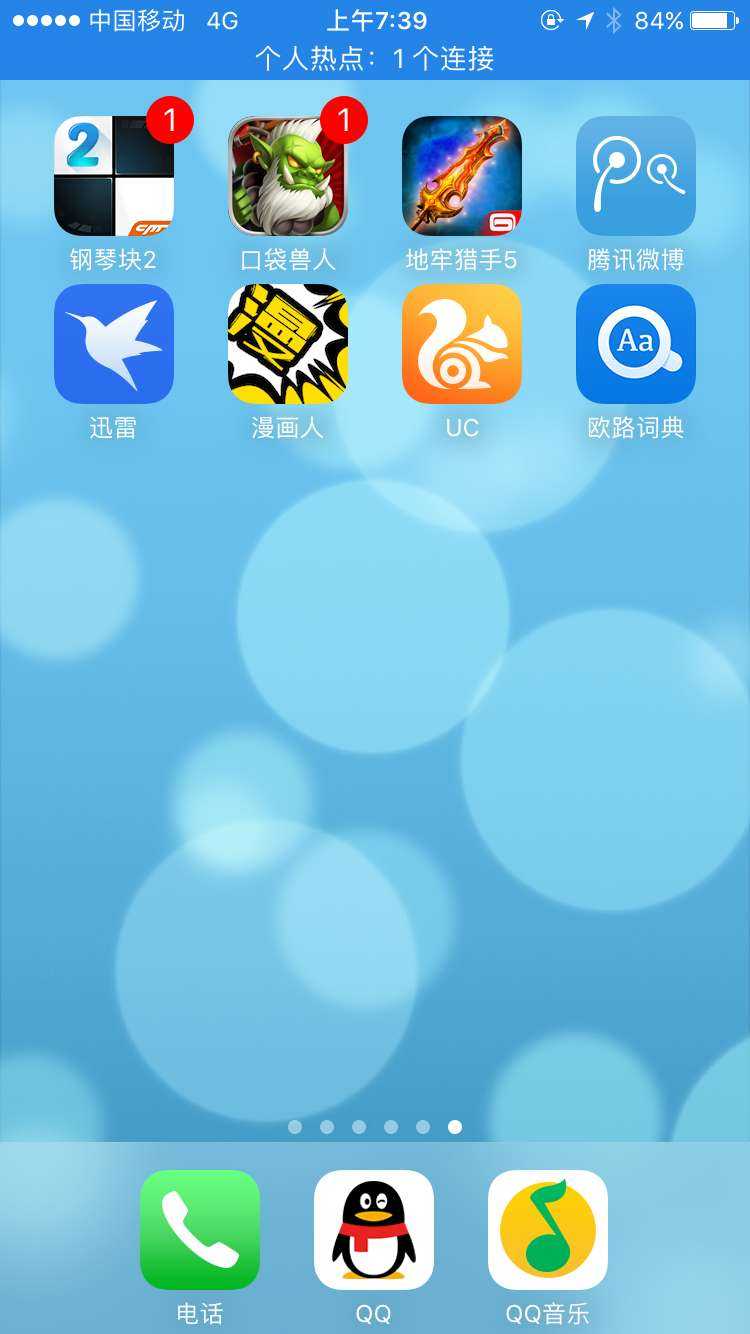The image size is (750, 1334).
Task: Launch 欧路词典 dictionary
Action: 636,344
